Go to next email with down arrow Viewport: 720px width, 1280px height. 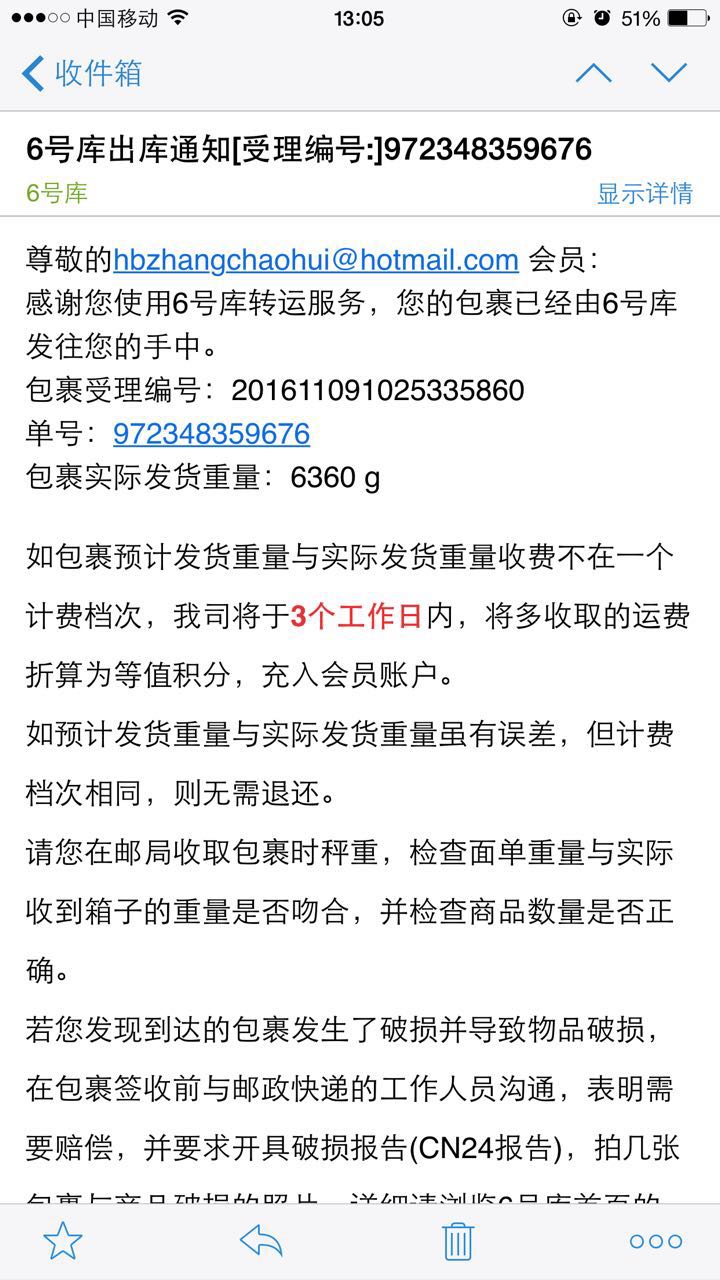click(669, 73)
